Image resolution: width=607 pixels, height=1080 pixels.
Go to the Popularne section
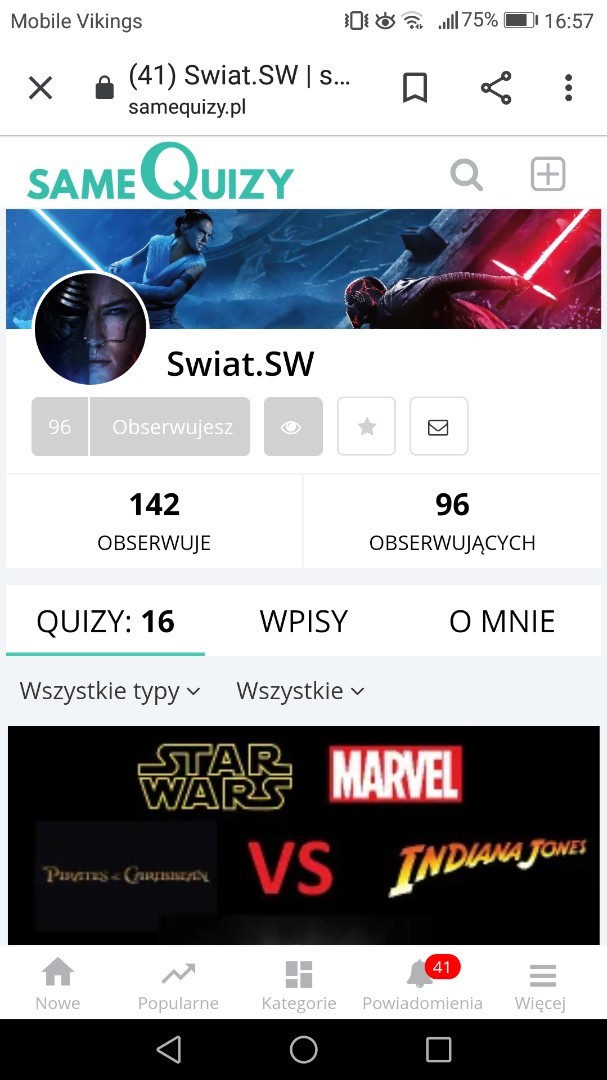coord(178,985)
